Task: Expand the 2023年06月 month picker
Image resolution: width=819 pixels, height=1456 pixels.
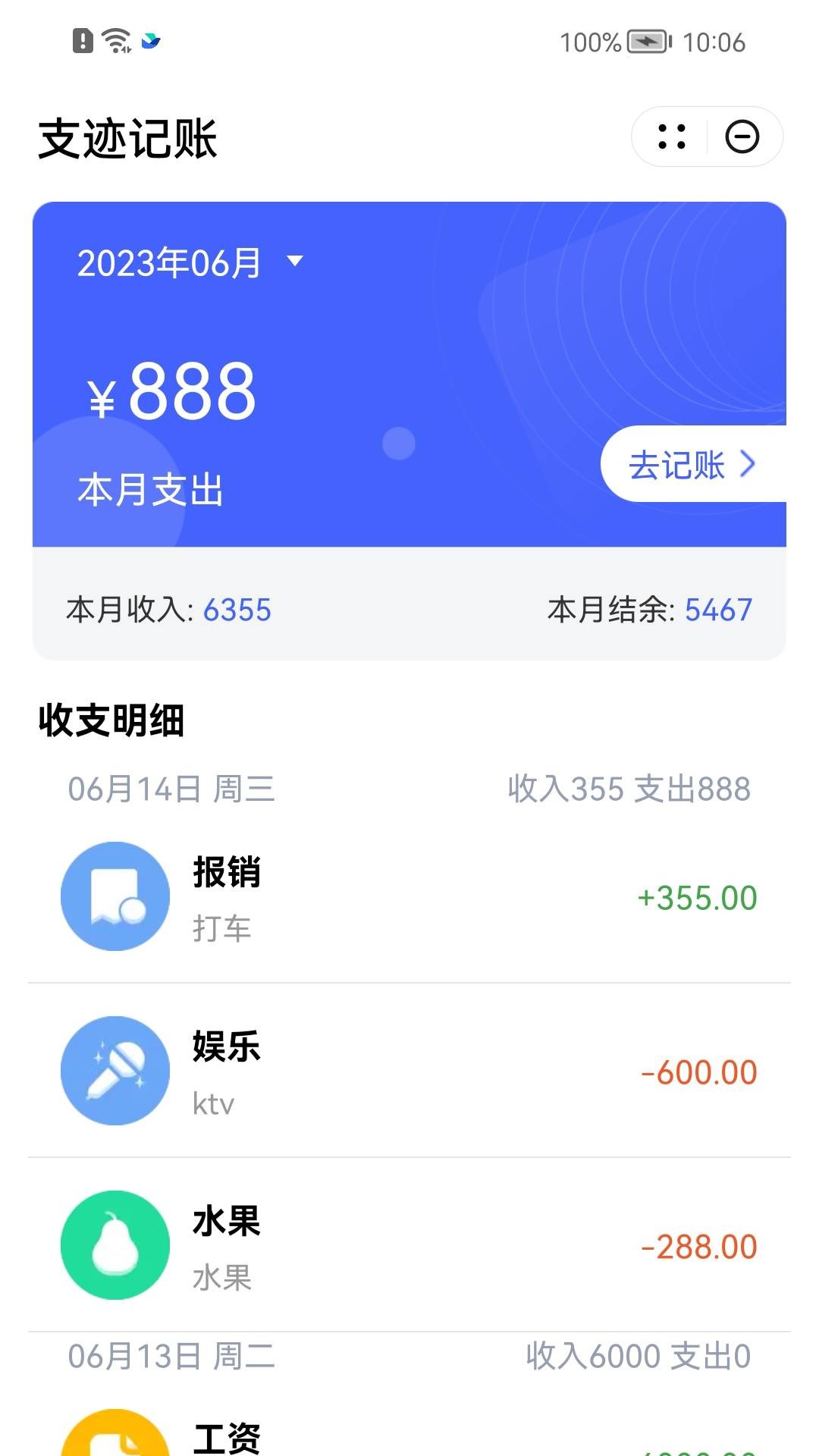Action: tap(190, 263)
